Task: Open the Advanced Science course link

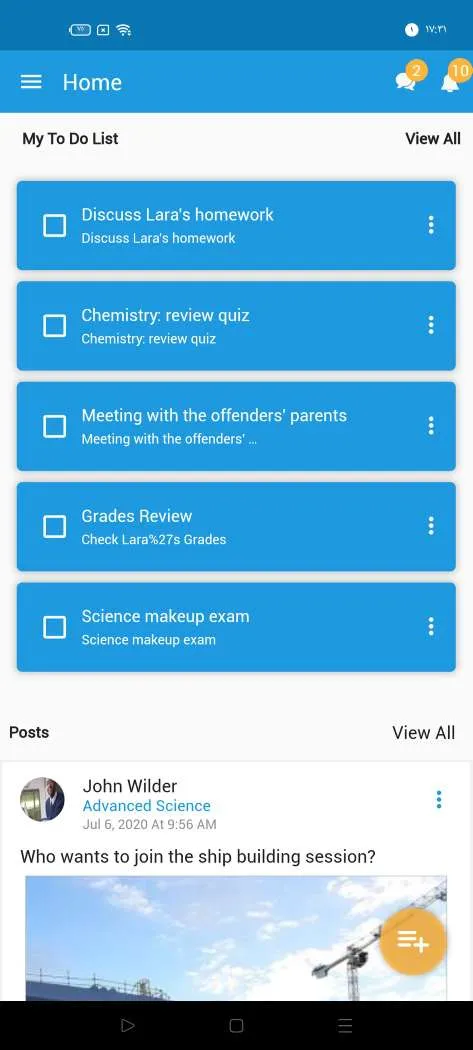Action: 146,806
